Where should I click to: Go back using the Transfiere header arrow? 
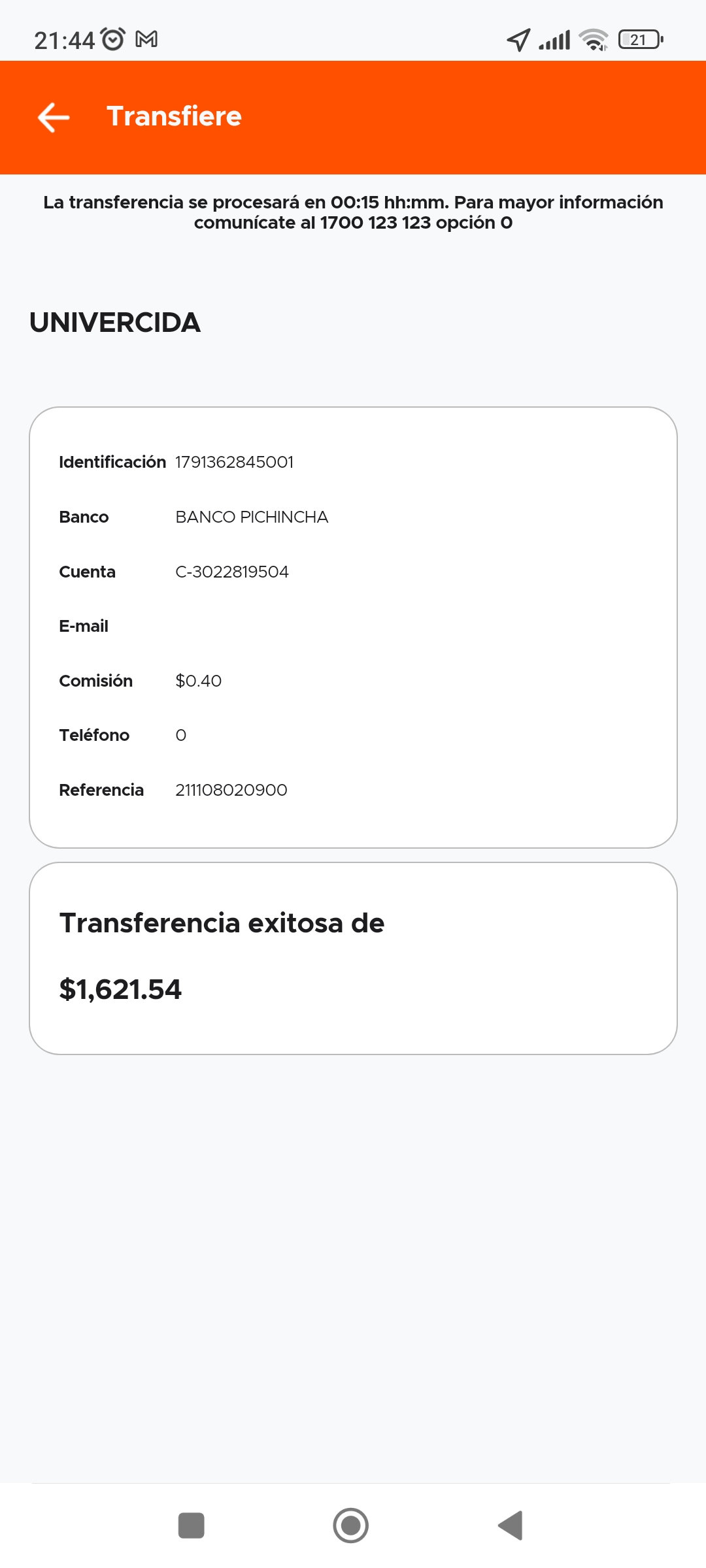tap(54, 118)
